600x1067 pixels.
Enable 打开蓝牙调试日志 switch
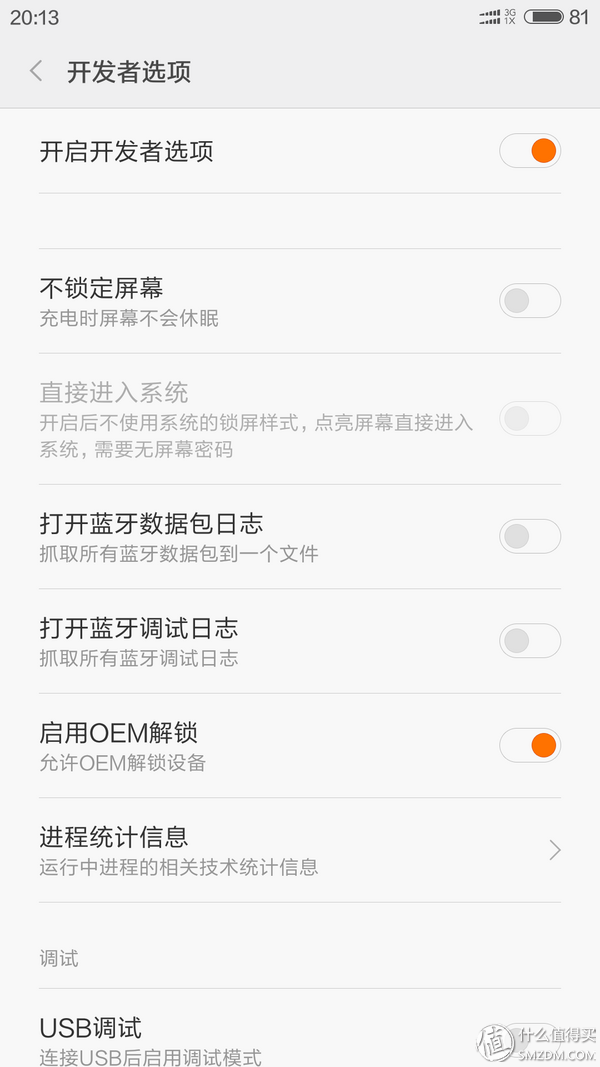pyautogui.click(x=529, y=640)
